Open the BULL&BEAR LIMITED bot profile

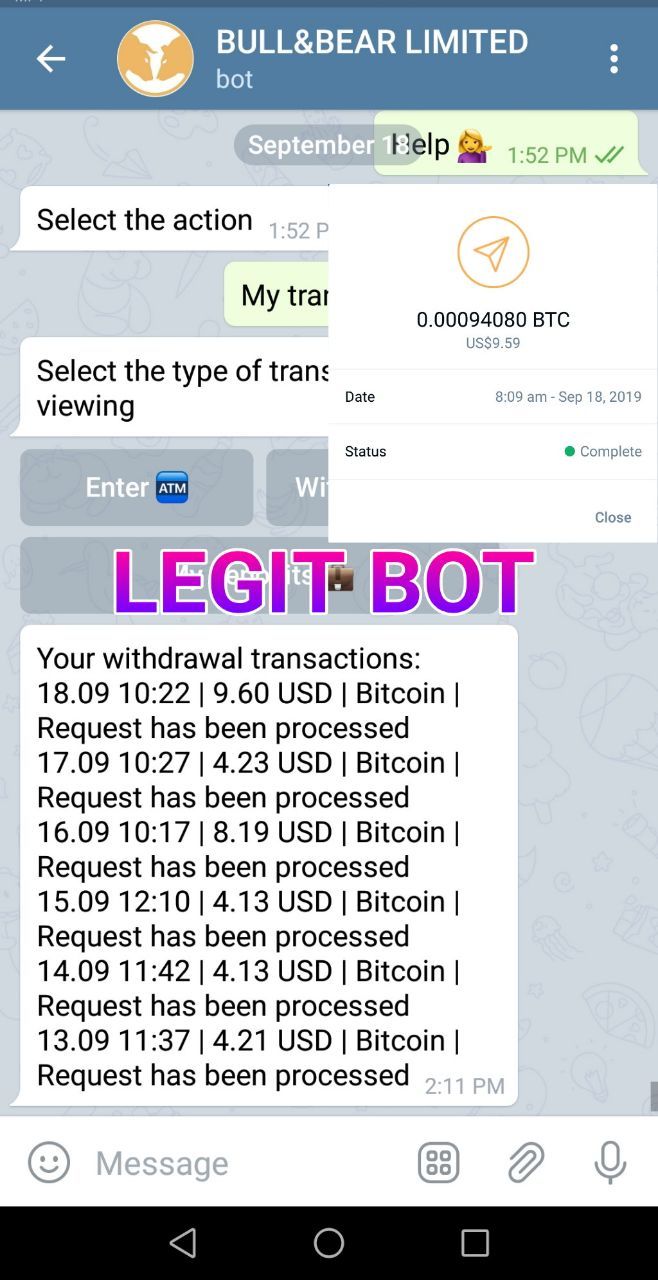[x=371, y=58]
